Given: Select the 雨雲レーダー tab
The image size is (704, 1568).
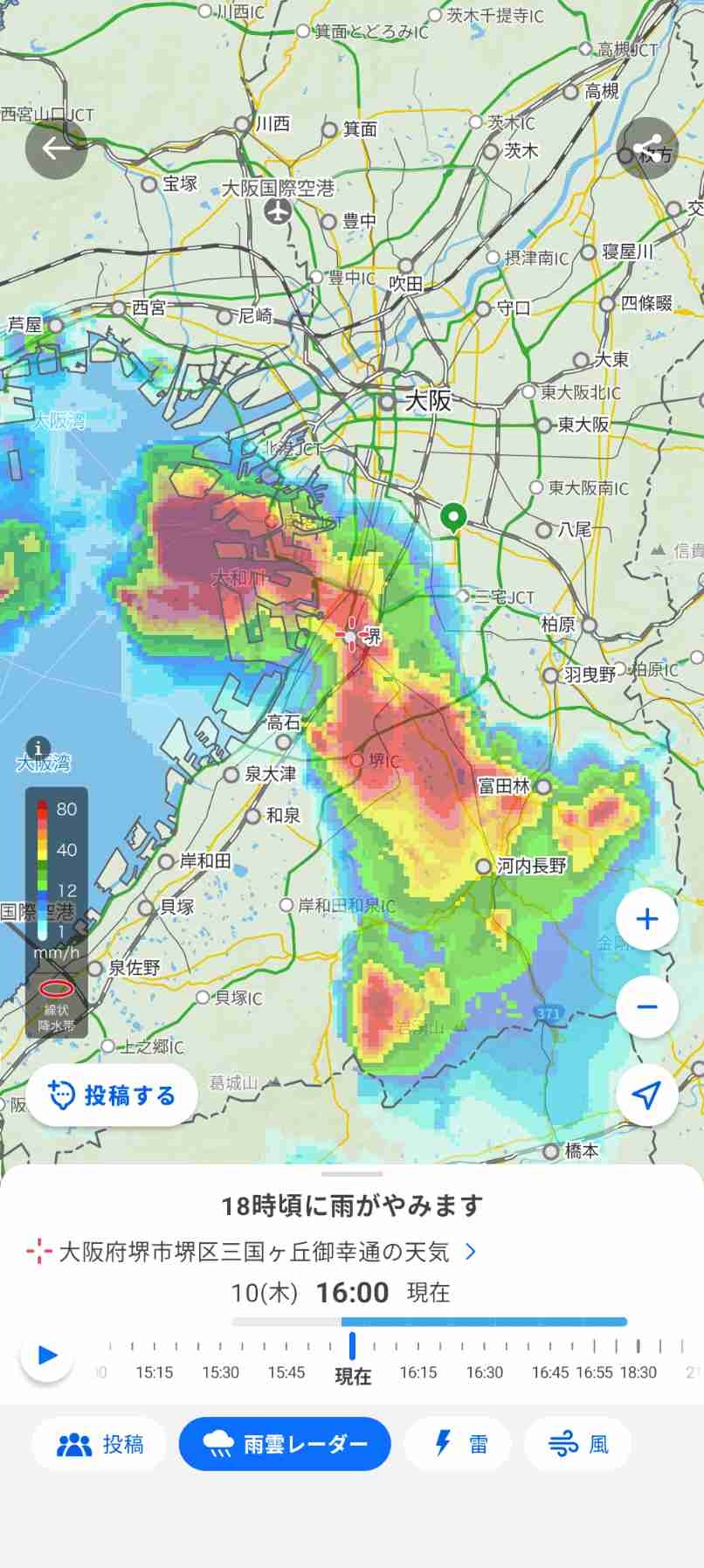Looking at the screenshot, I should click(x=285, y=1444).
